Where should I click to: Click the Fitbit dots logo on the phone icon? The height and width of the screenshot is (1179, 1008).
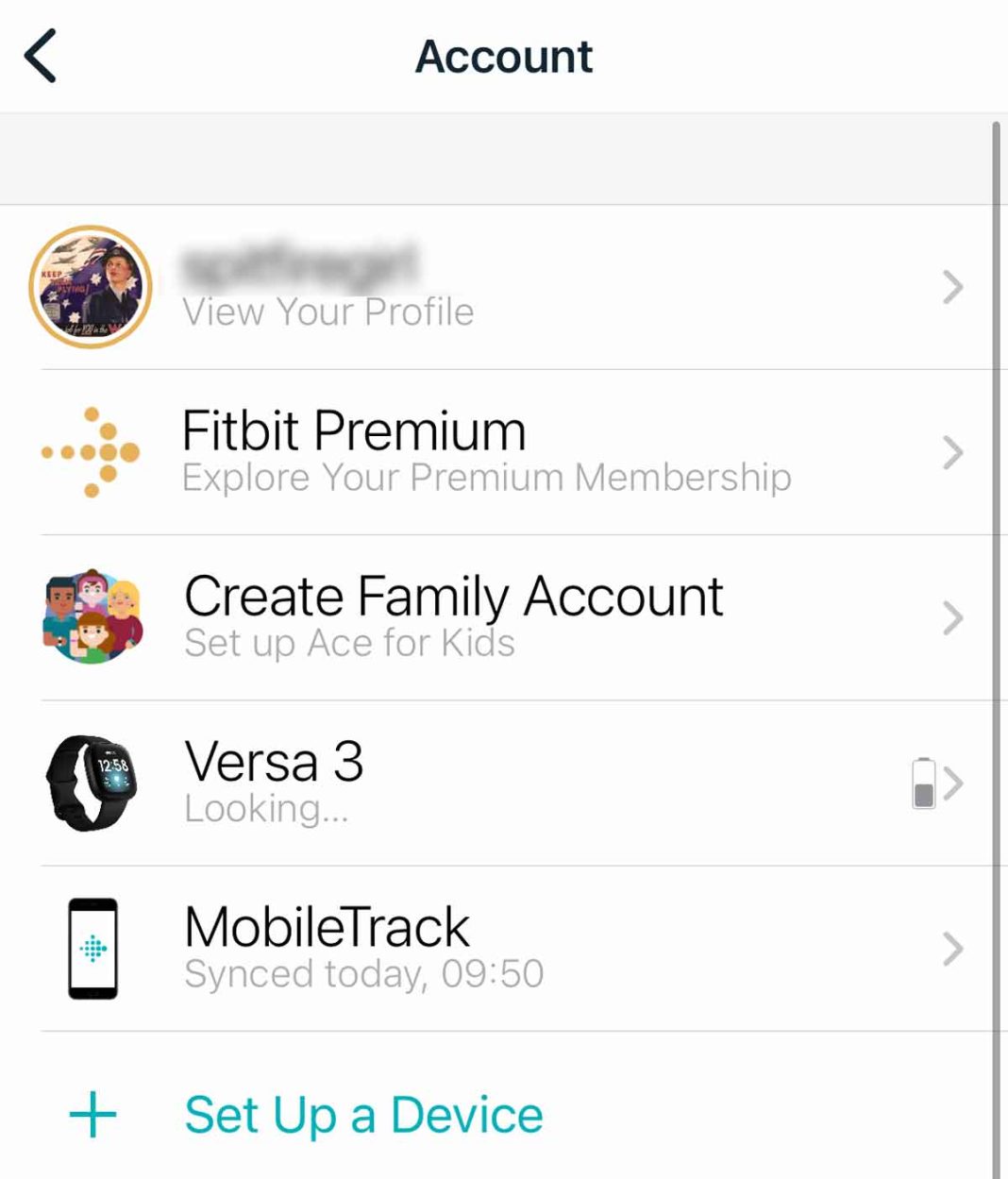[92, 947]
